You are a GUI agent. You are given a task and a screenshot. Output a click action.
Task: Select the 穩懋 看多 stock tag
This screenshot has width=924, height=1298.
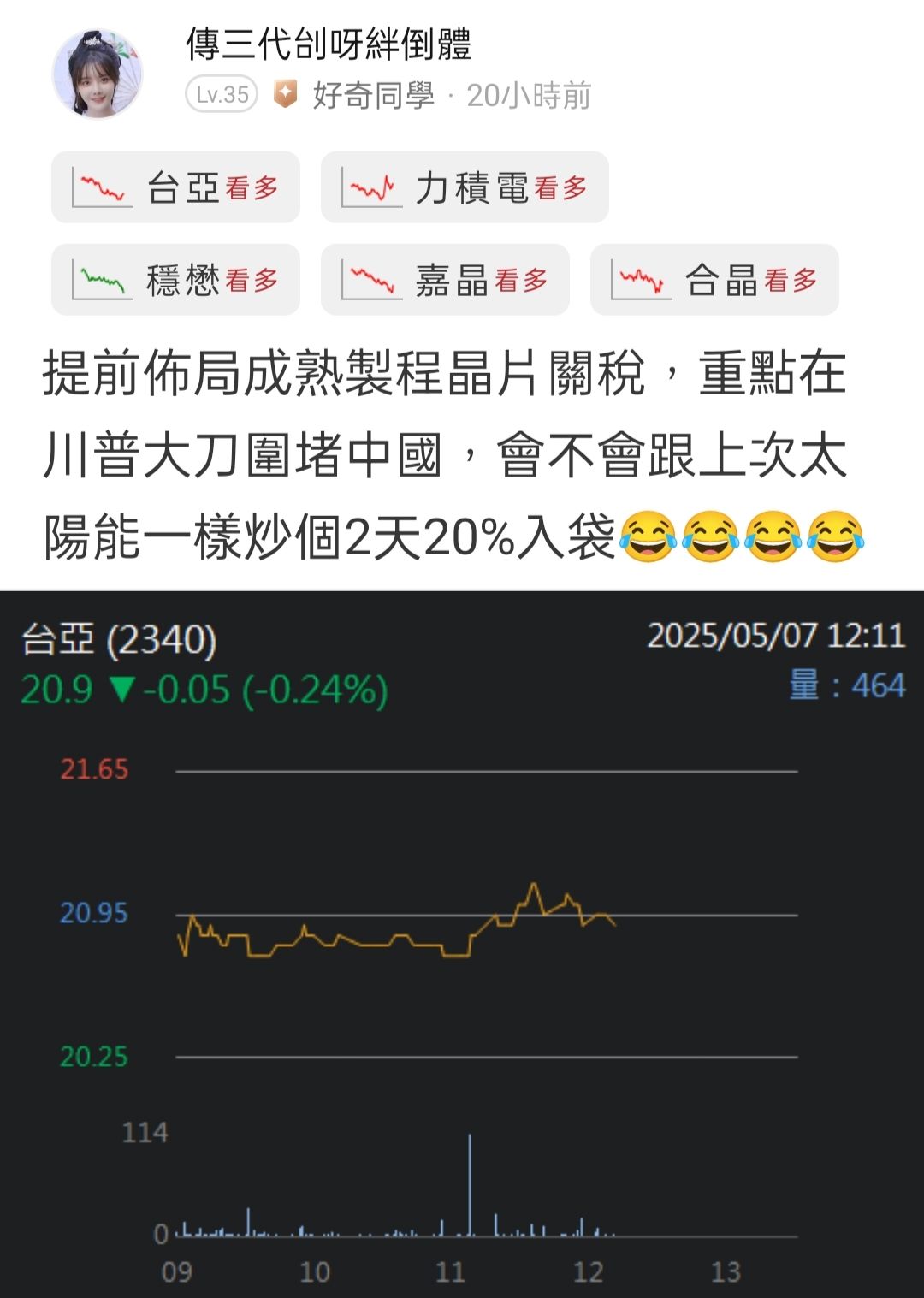tap(175, 280)
